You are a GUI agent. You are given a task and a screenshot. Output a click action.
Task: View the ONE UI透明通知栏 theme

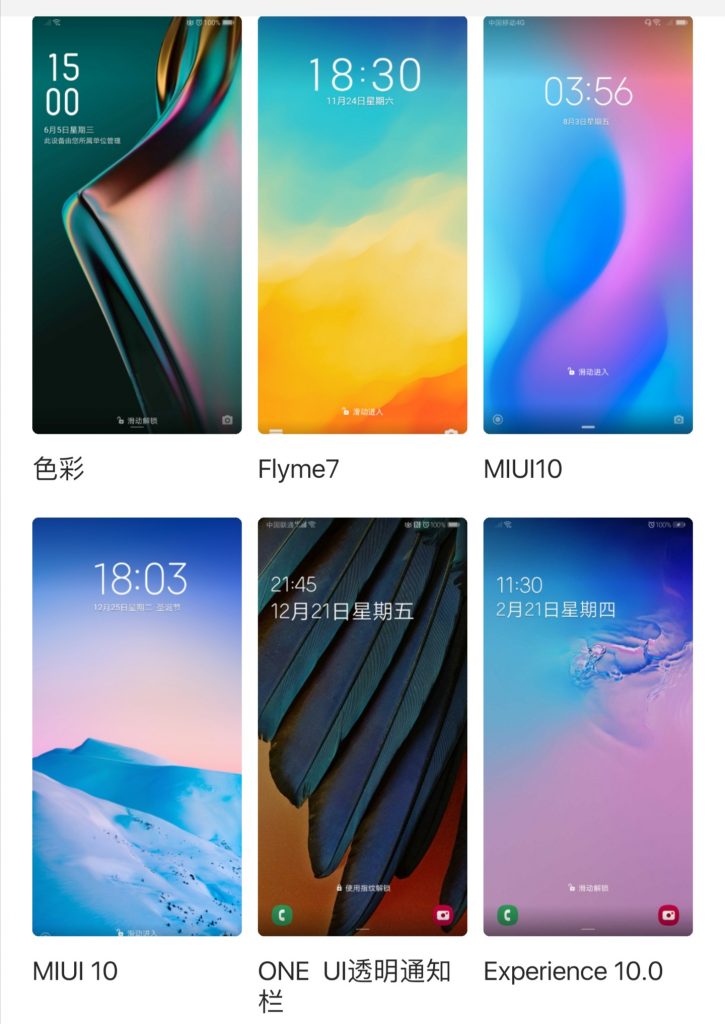point(362,726)
